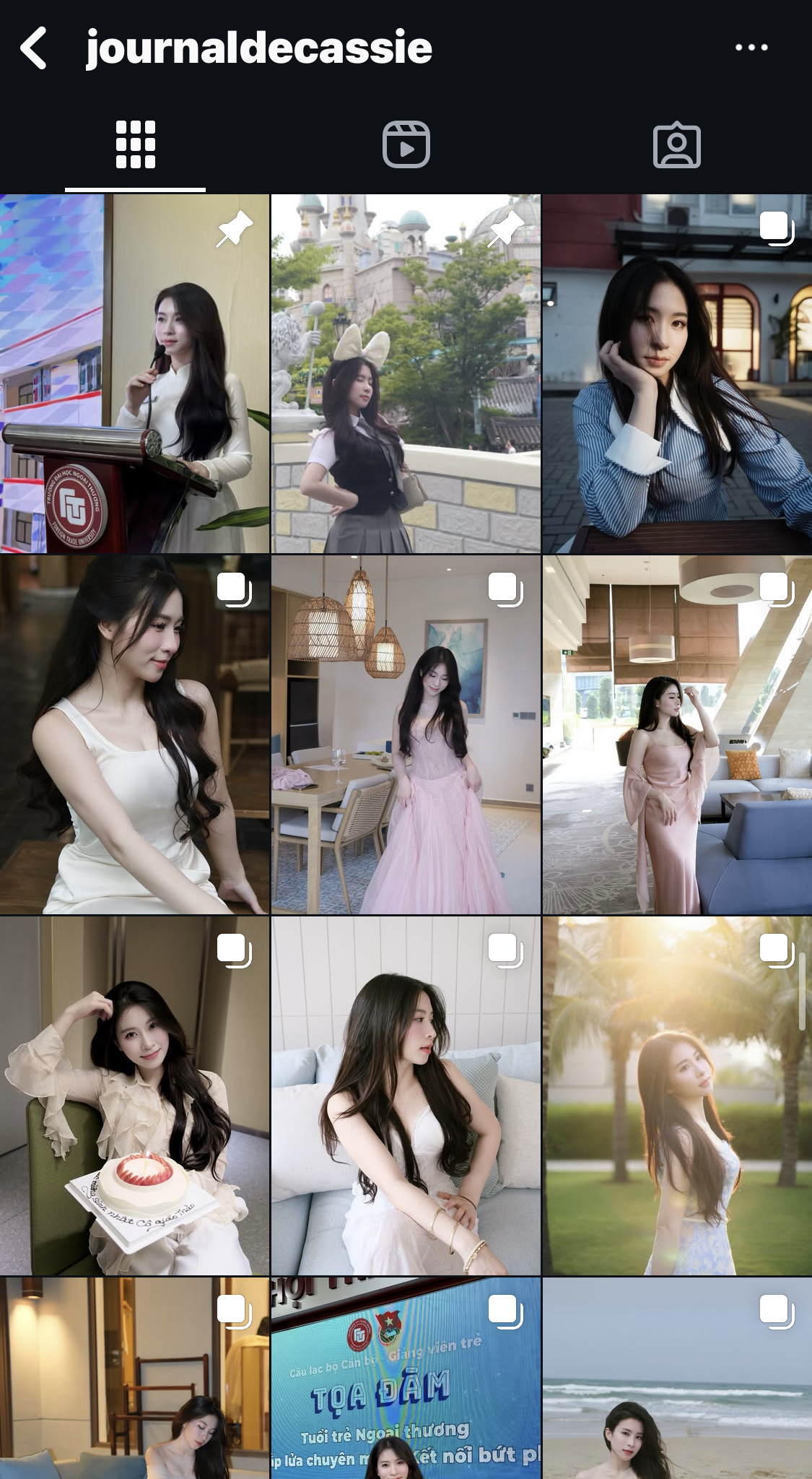Open pinned post with the castle
This screenshot has width=812, height=1479.
[406, 373]
